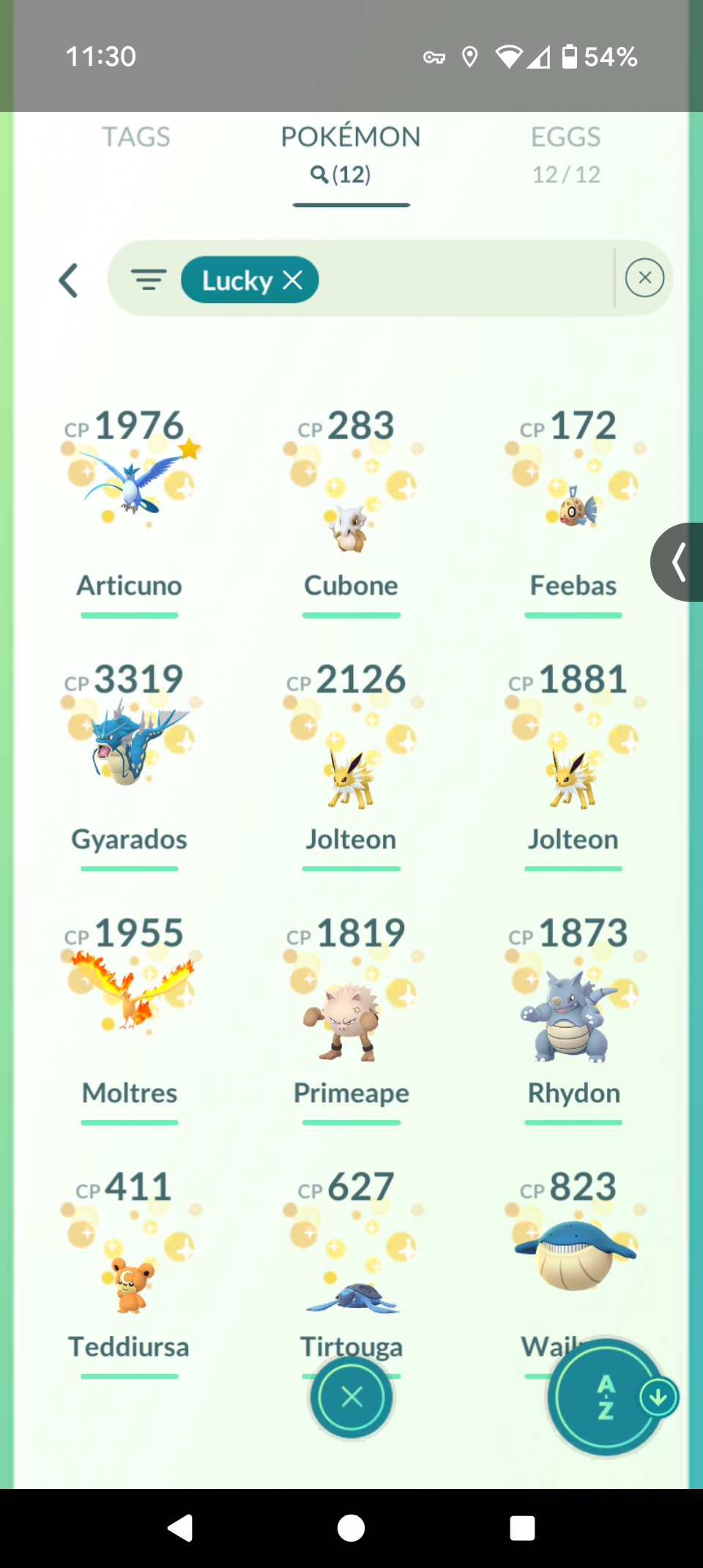The height and width of the screenshot is (1568, 703).
Task: Change the A-Z sort order
Action: tap(606, 1397)
